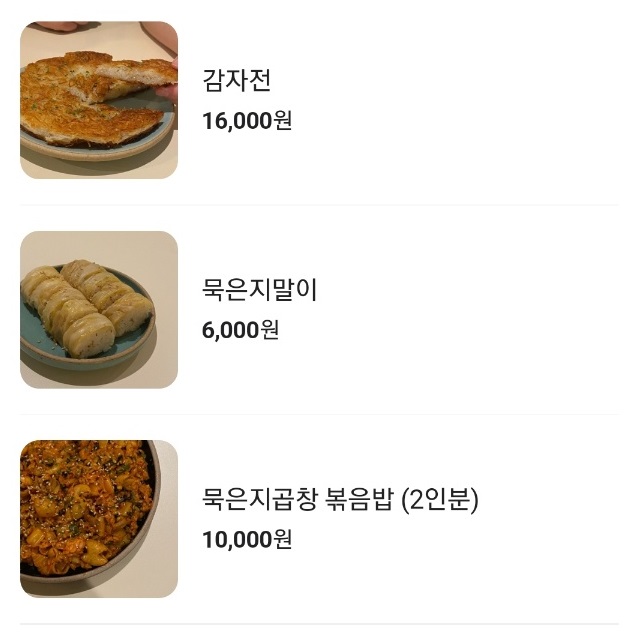Select the 묵은지말이 menu item

[260, 291]
